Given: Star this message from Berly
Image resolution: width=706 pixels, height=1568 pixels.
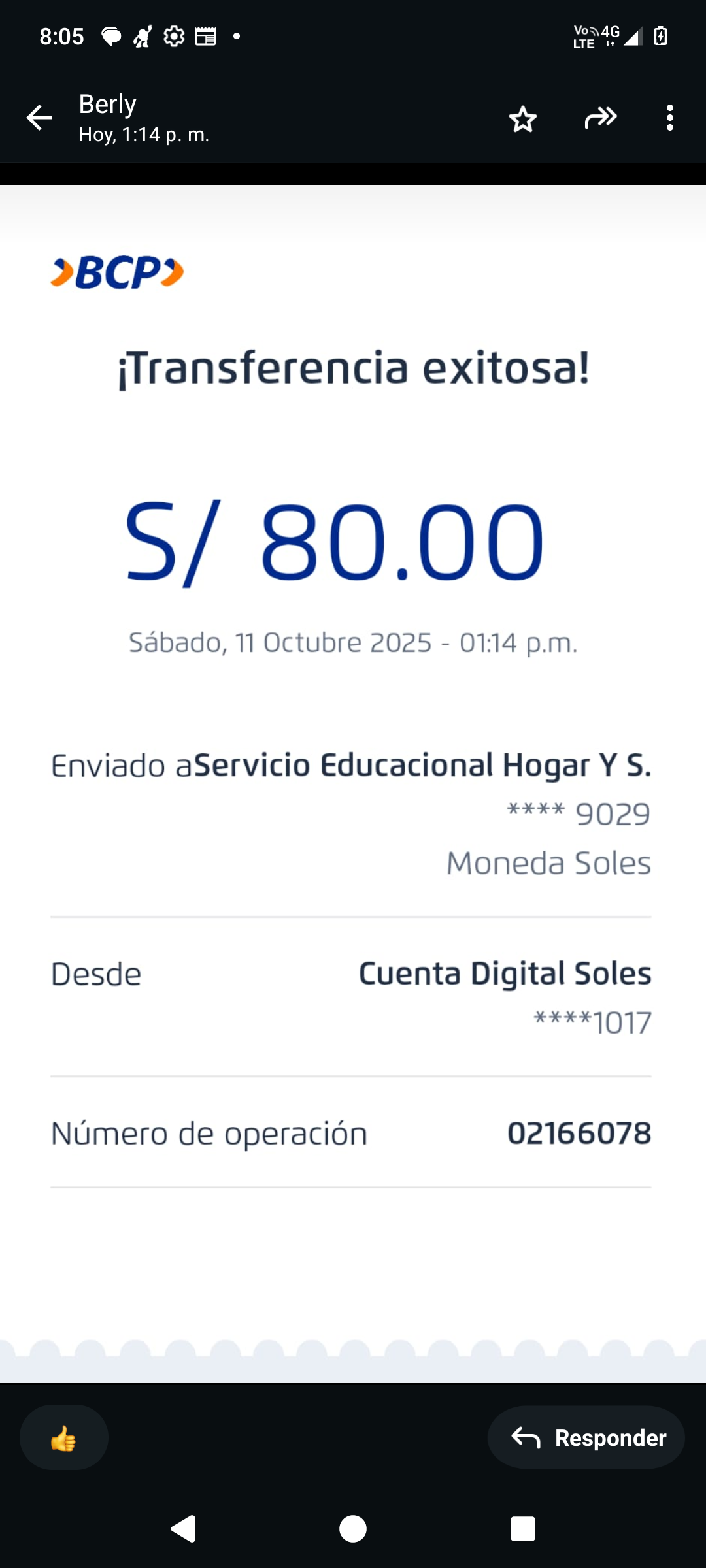Looking at the screenshot, I should pyautogui.click(x=522, y=119).
